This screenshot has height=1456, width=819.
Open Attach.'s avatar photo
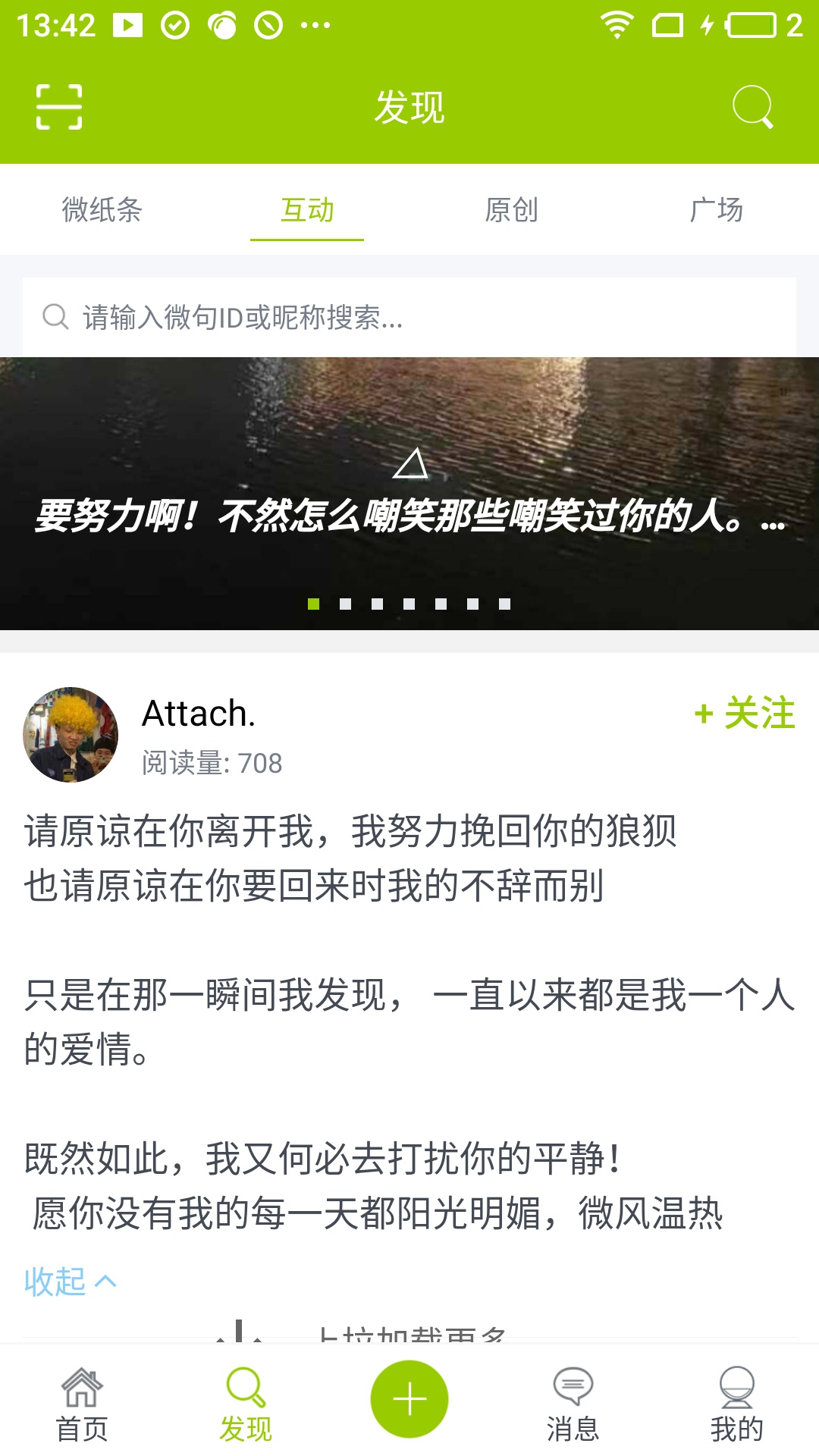[69, 733]
